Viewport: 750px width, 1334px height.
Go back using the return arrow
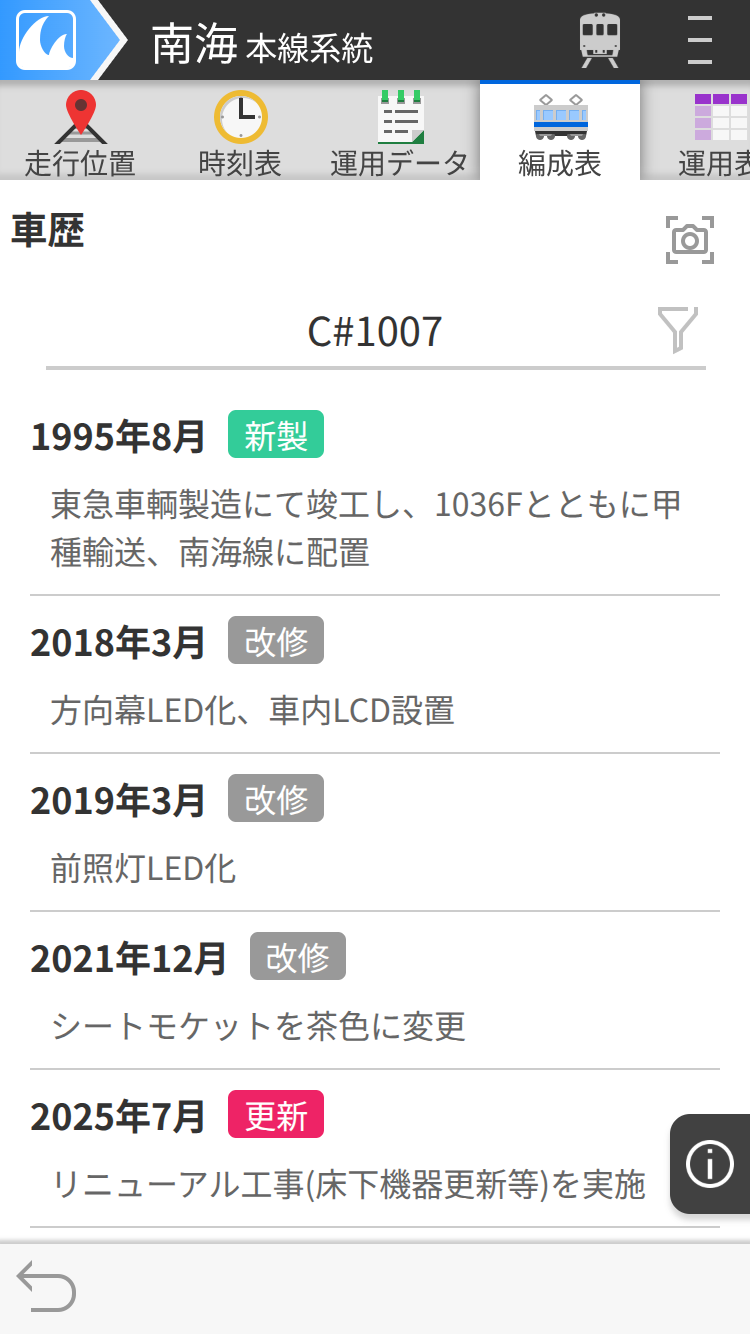pos(46,1286)
